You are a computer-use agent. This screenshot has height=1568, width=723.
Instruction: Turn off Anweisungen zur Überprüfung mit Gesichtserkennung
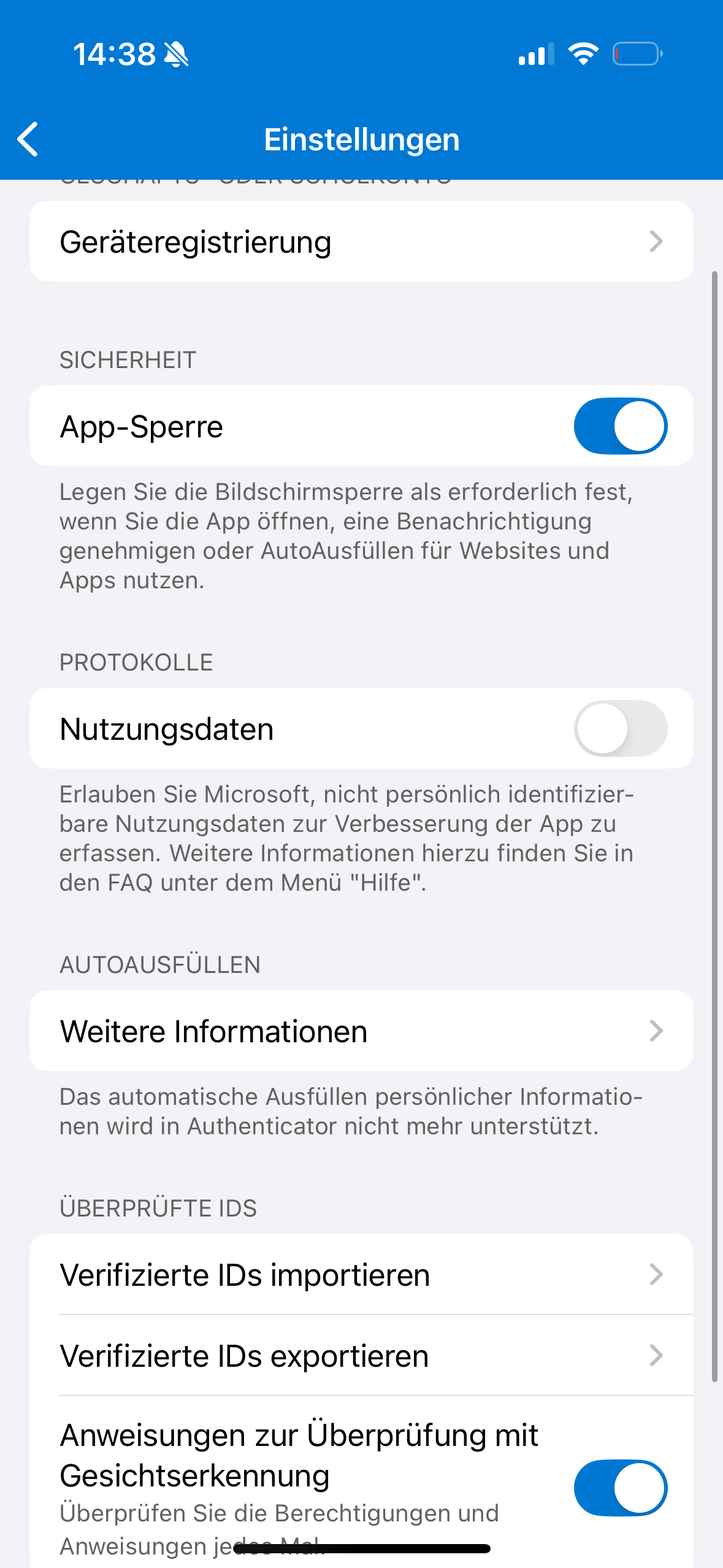pos(620,1488)
